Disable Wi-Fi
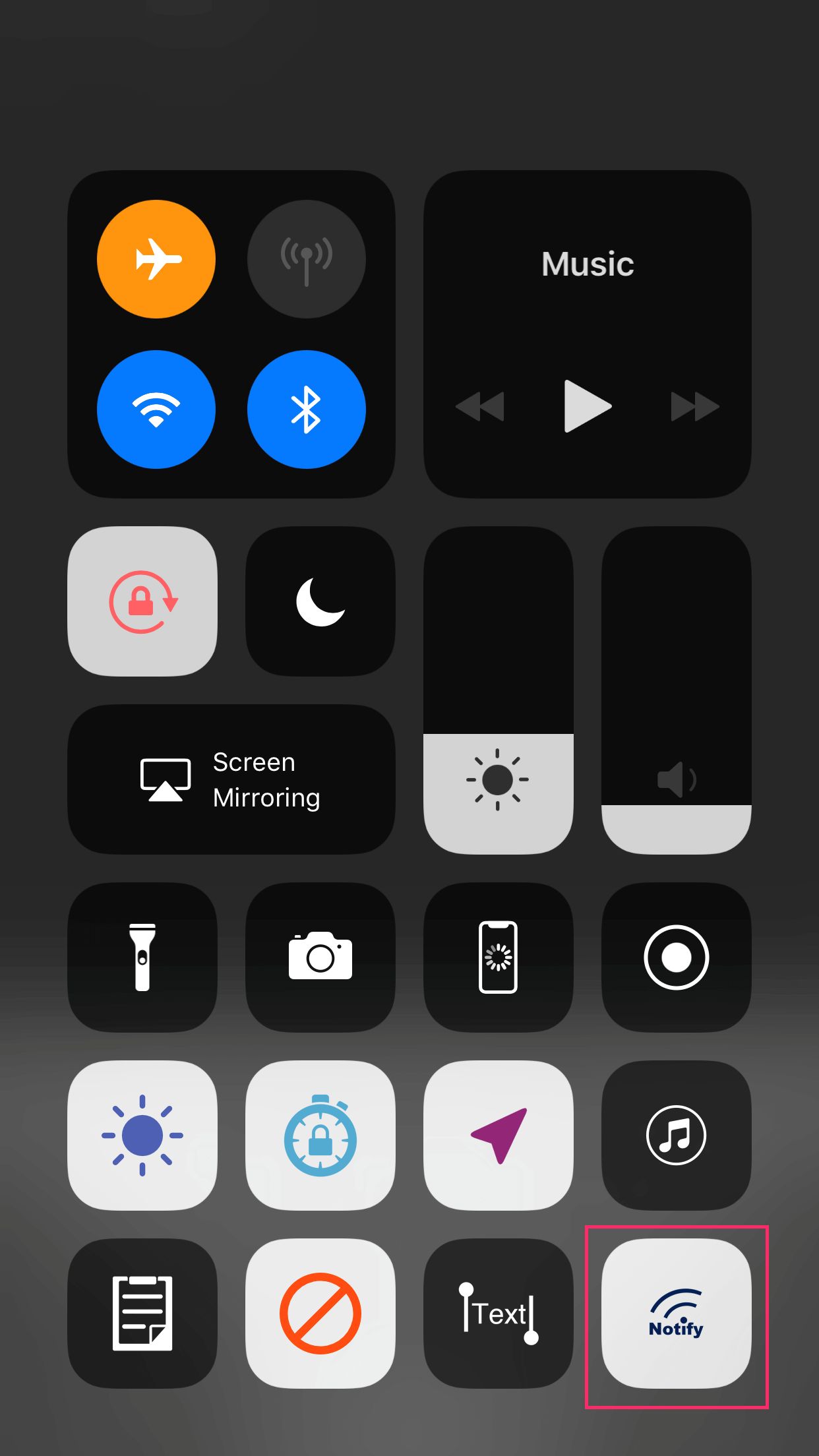Screen dimensions: 819x1456 tap(156, 409)
